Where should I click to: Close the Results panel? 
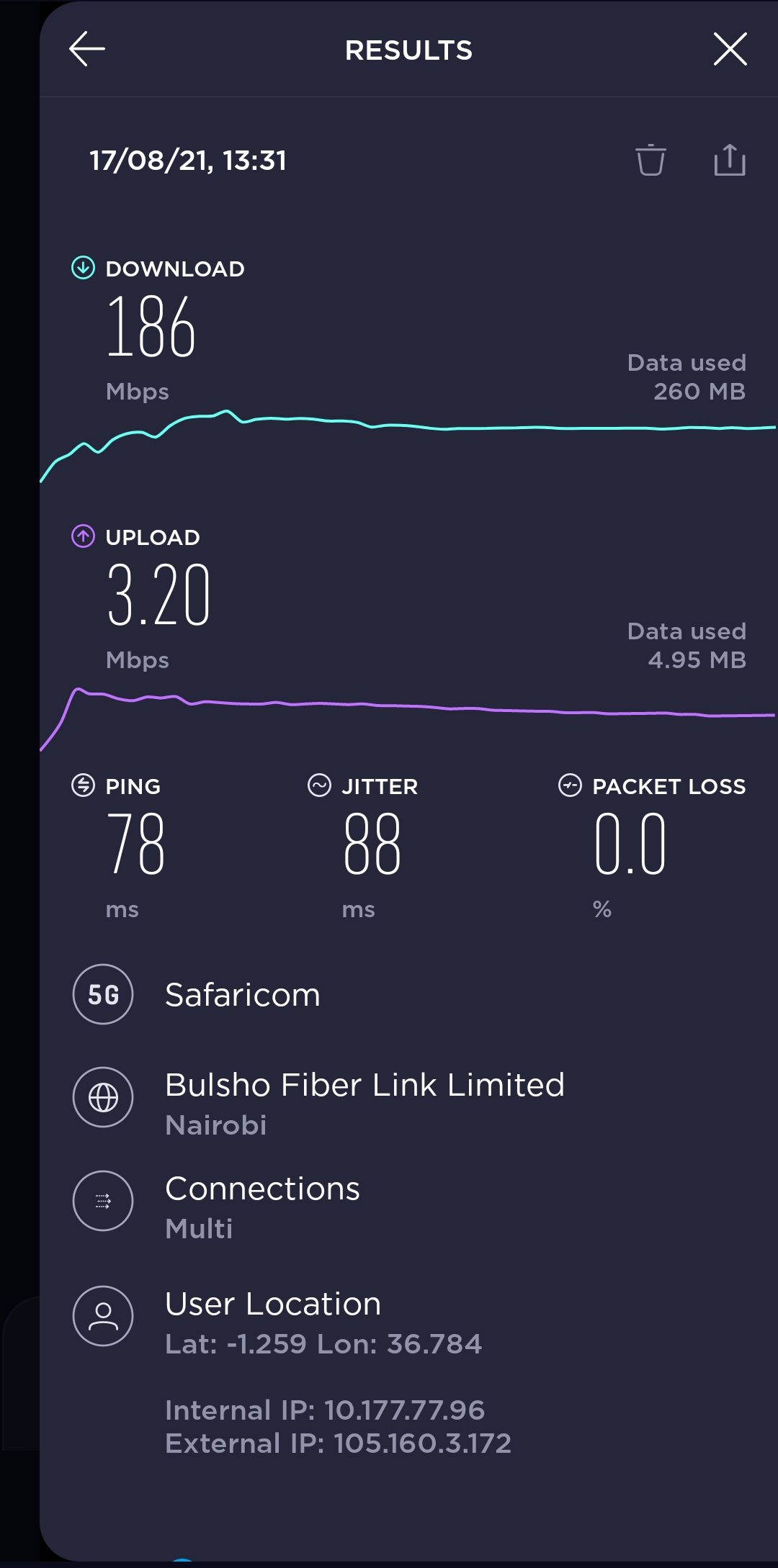tap(730, 49)
